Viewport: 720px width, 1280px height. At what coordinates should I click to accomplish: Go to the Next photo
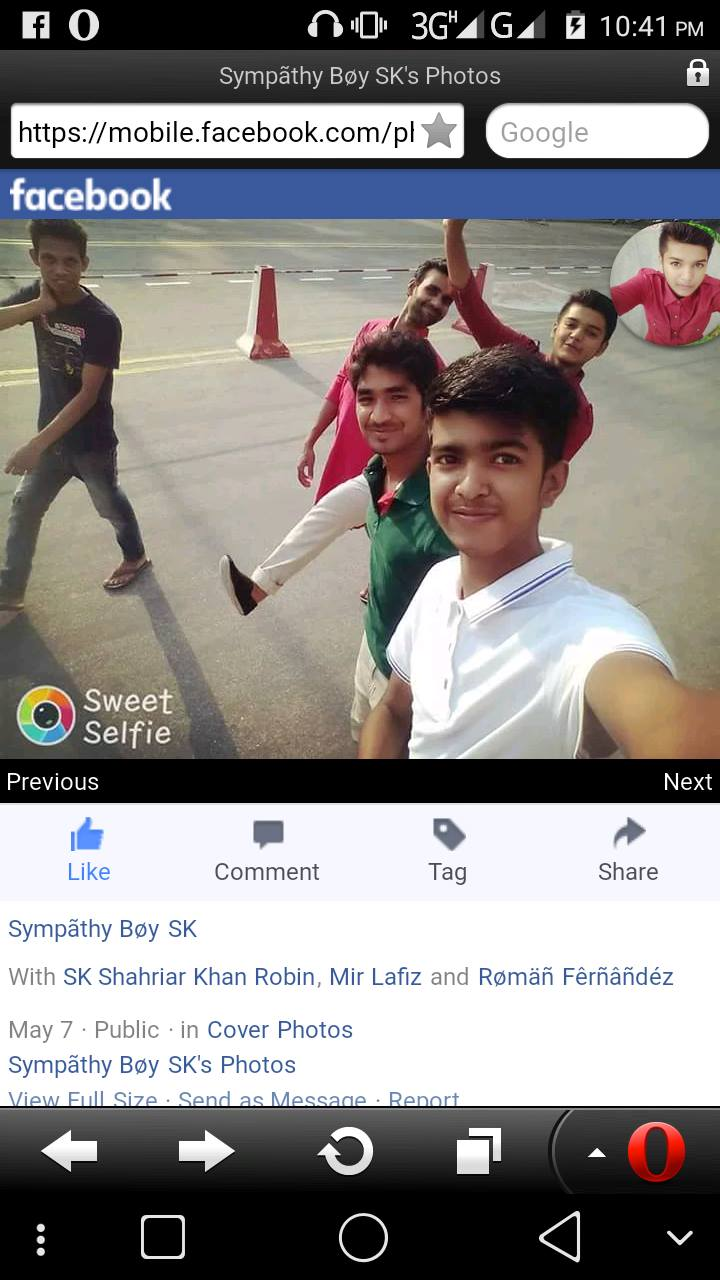point(688,782)
